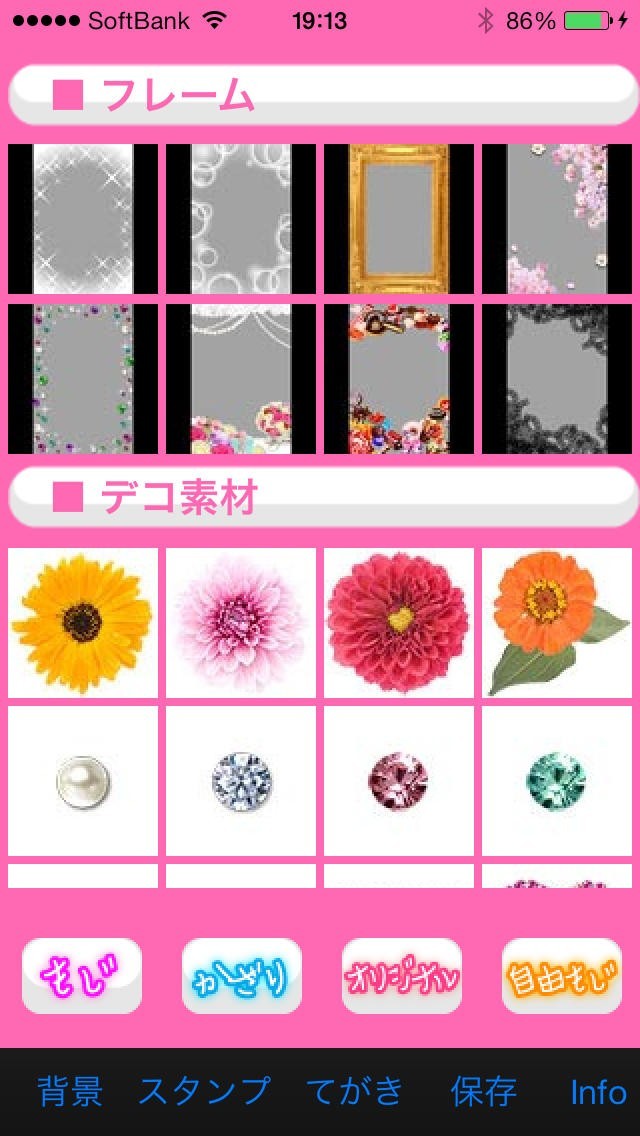The height and width of the screenshot is (1136, 640).
Task: Select the black lace frame
Action: 557,379
